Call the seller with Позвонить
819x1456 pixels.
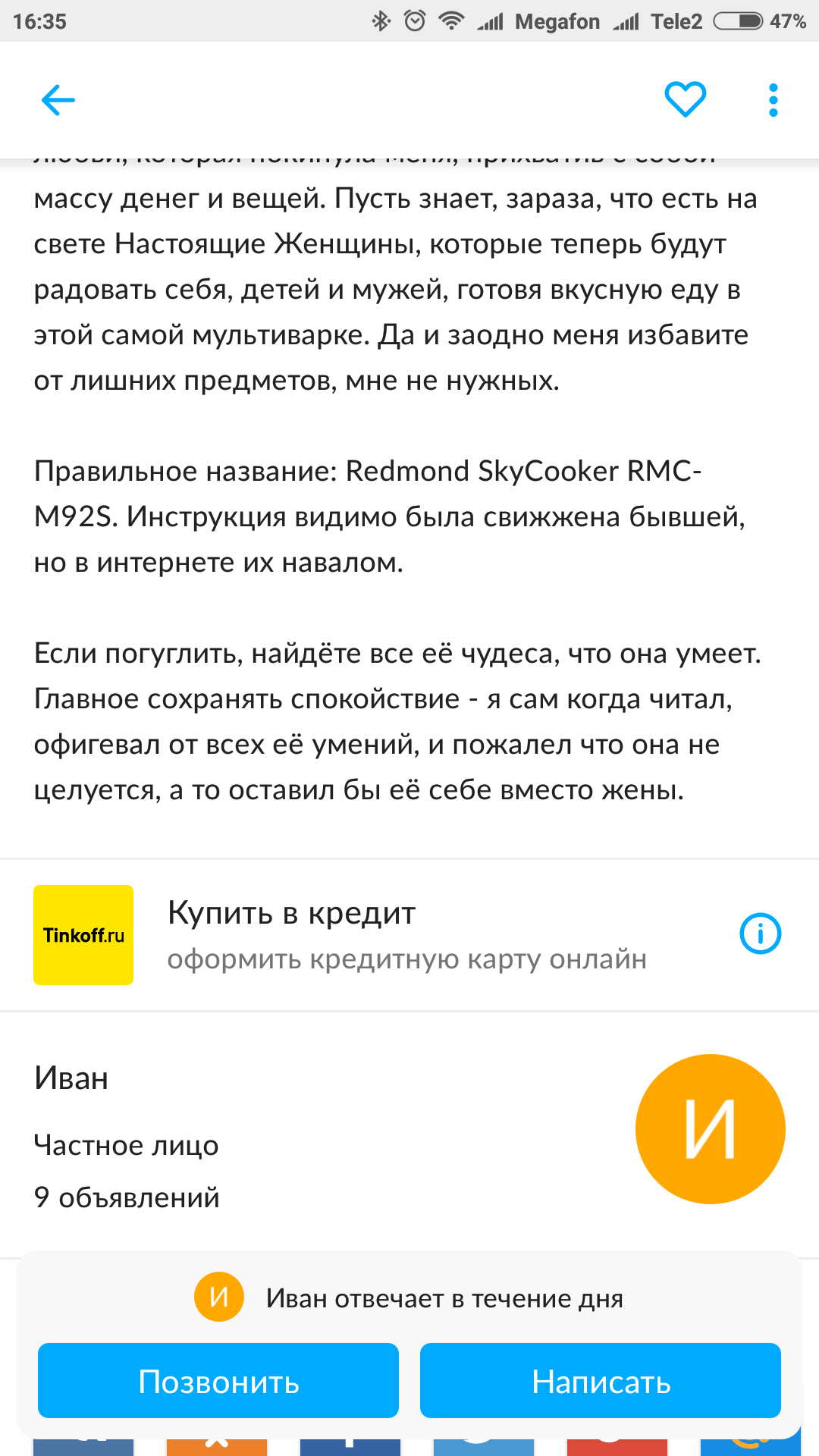pyautogui.click(x=218, y=1380)
